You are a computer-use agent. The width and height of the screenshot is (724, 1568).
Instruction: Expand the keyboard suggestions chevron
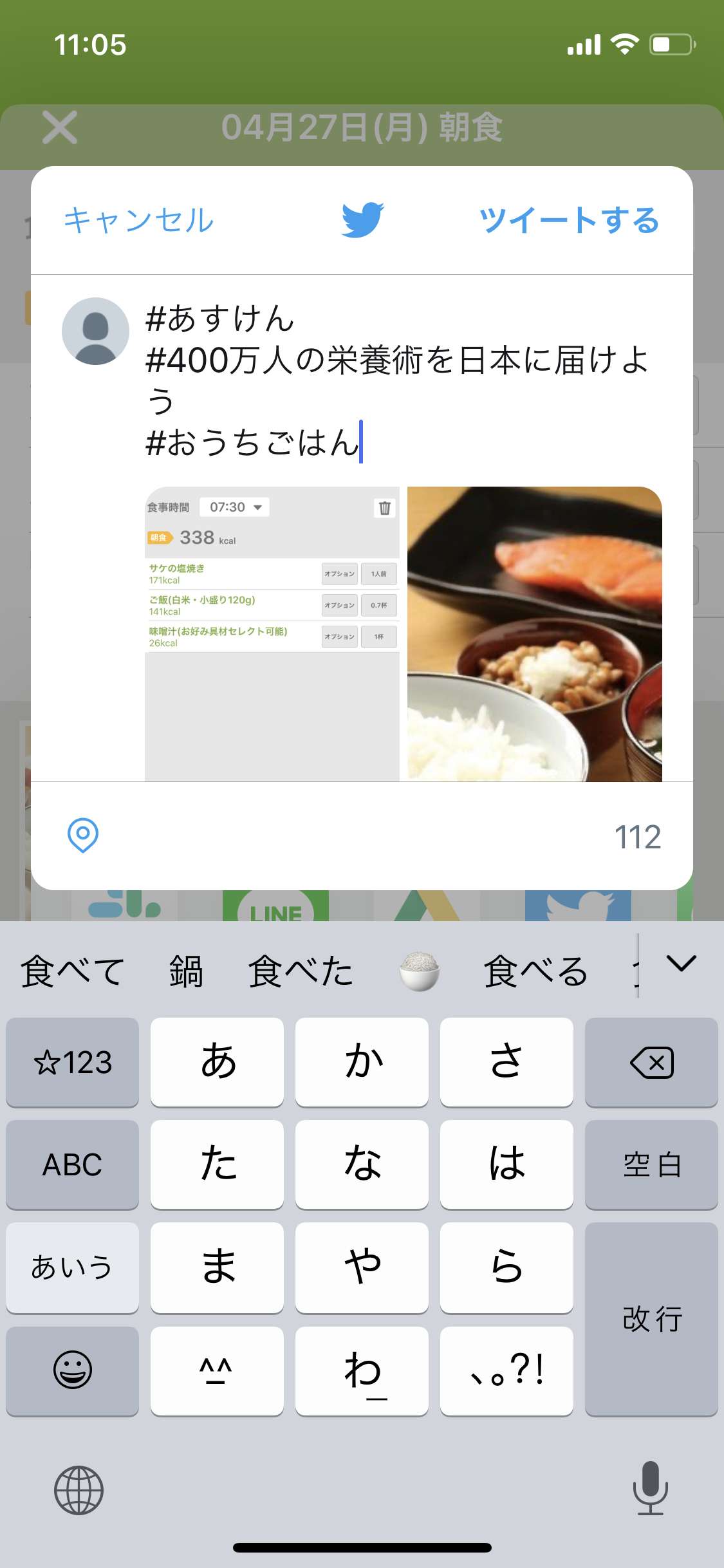tap(682, 964)
